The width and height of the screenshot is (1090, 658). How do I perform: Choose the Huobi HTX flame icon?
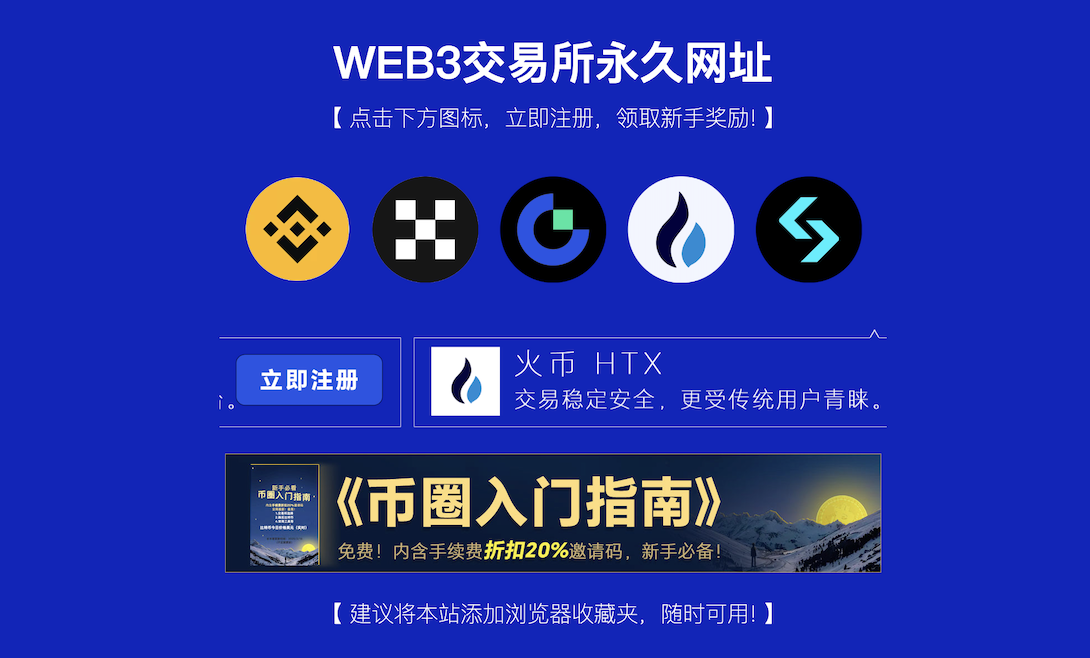(x=681, y=230)
